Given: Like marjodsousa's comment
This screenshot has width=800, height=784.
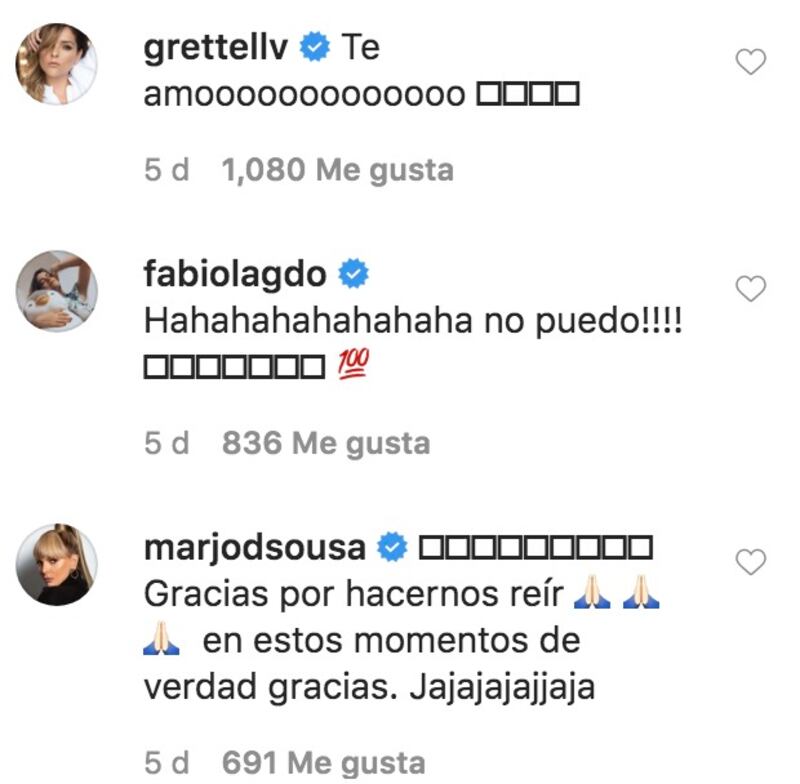Looking at the screenshot, I should 750,563.
